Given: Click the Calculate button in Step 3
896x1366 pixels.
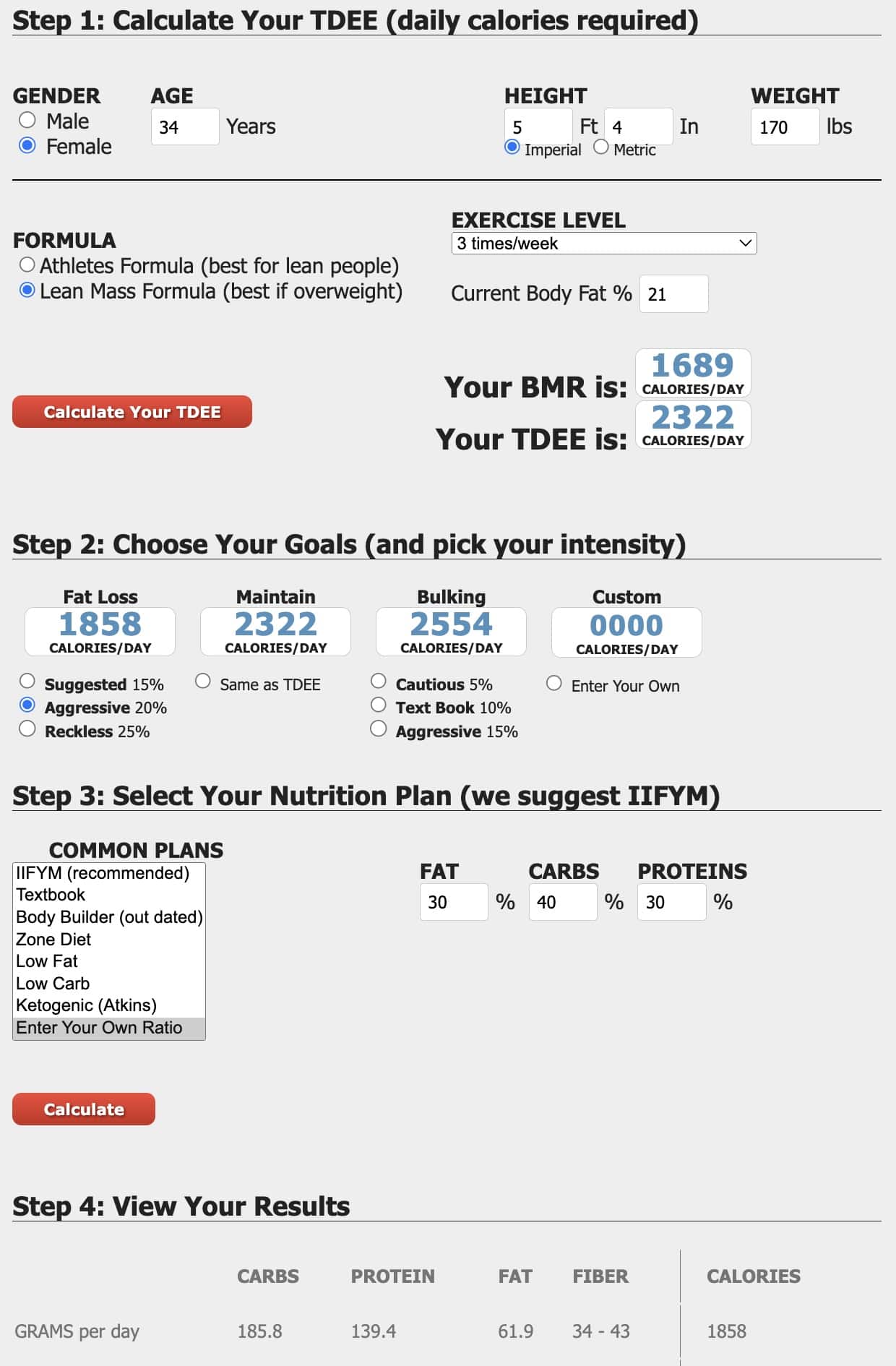Looking at the screenshot, I should coord(83,1109).
